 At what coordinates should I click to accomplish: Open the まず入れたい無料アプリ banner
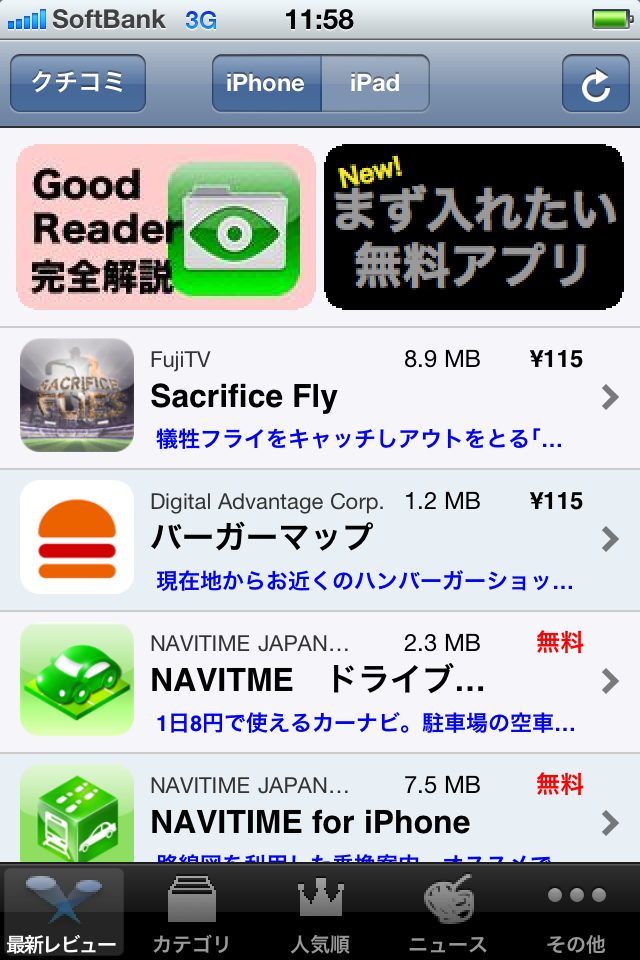(x=474, y=227)
